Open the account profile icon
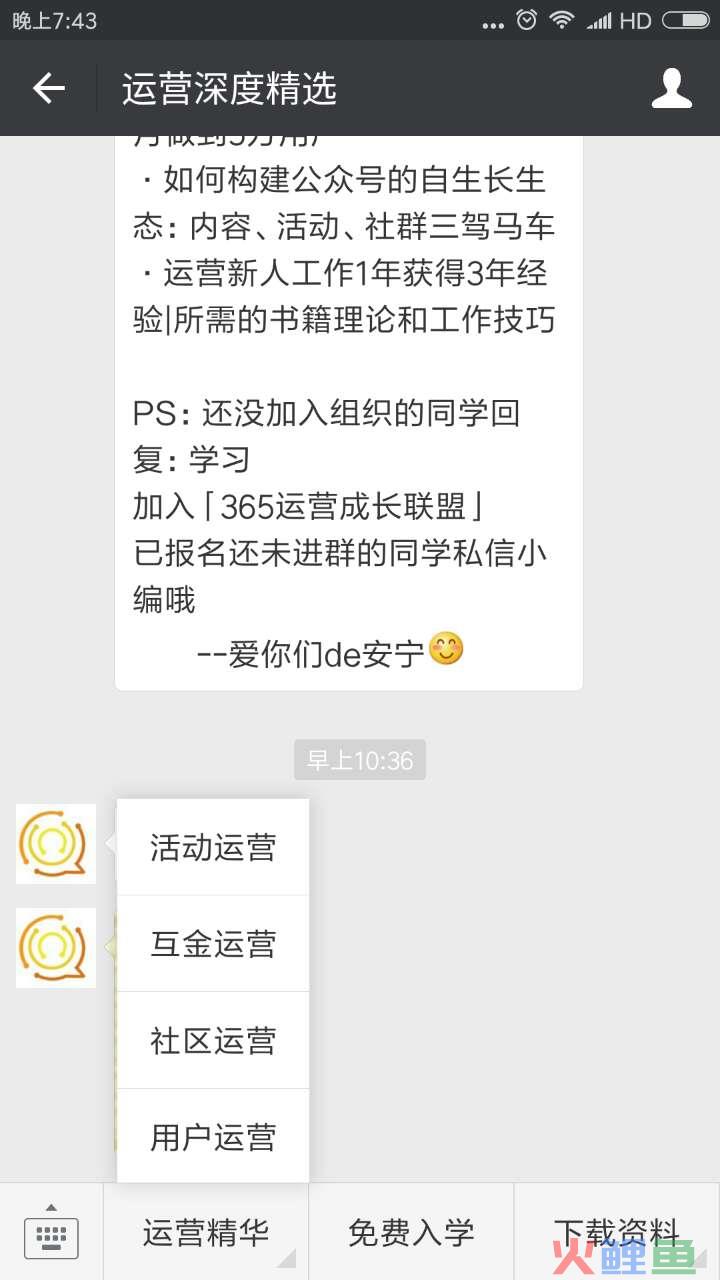720x1280 pixels. (672, 88)
